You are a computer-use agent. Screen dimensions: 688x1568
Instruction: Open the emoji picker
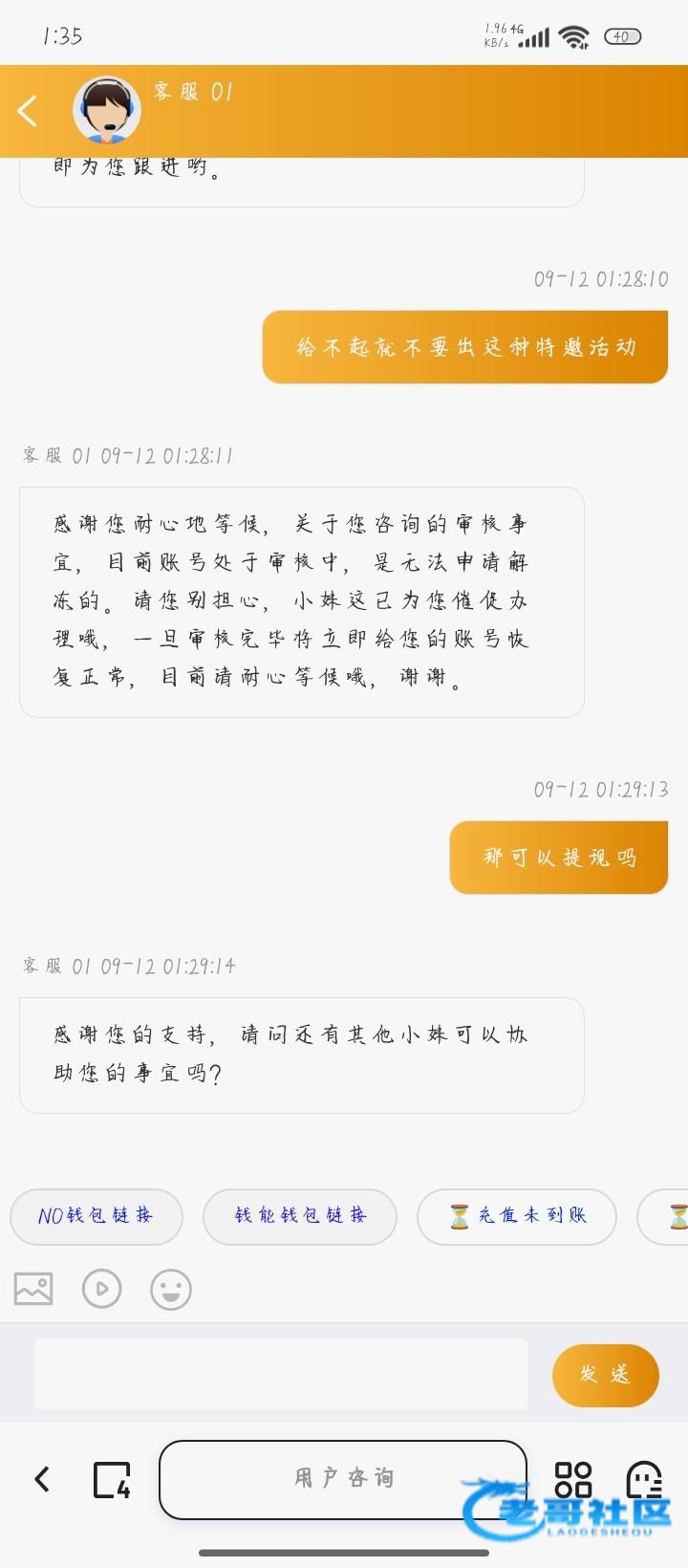click(x=171, y=1289)
